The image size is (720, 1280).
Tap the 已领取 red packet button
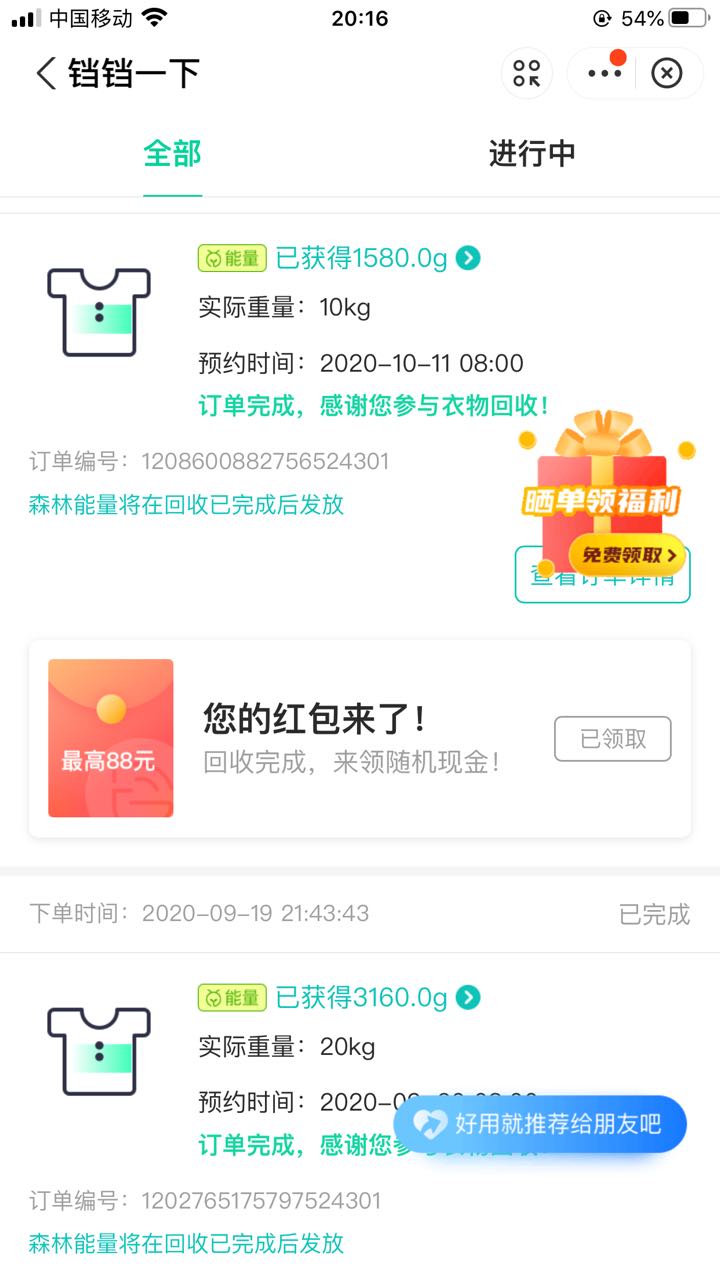[x=612, y=739]
